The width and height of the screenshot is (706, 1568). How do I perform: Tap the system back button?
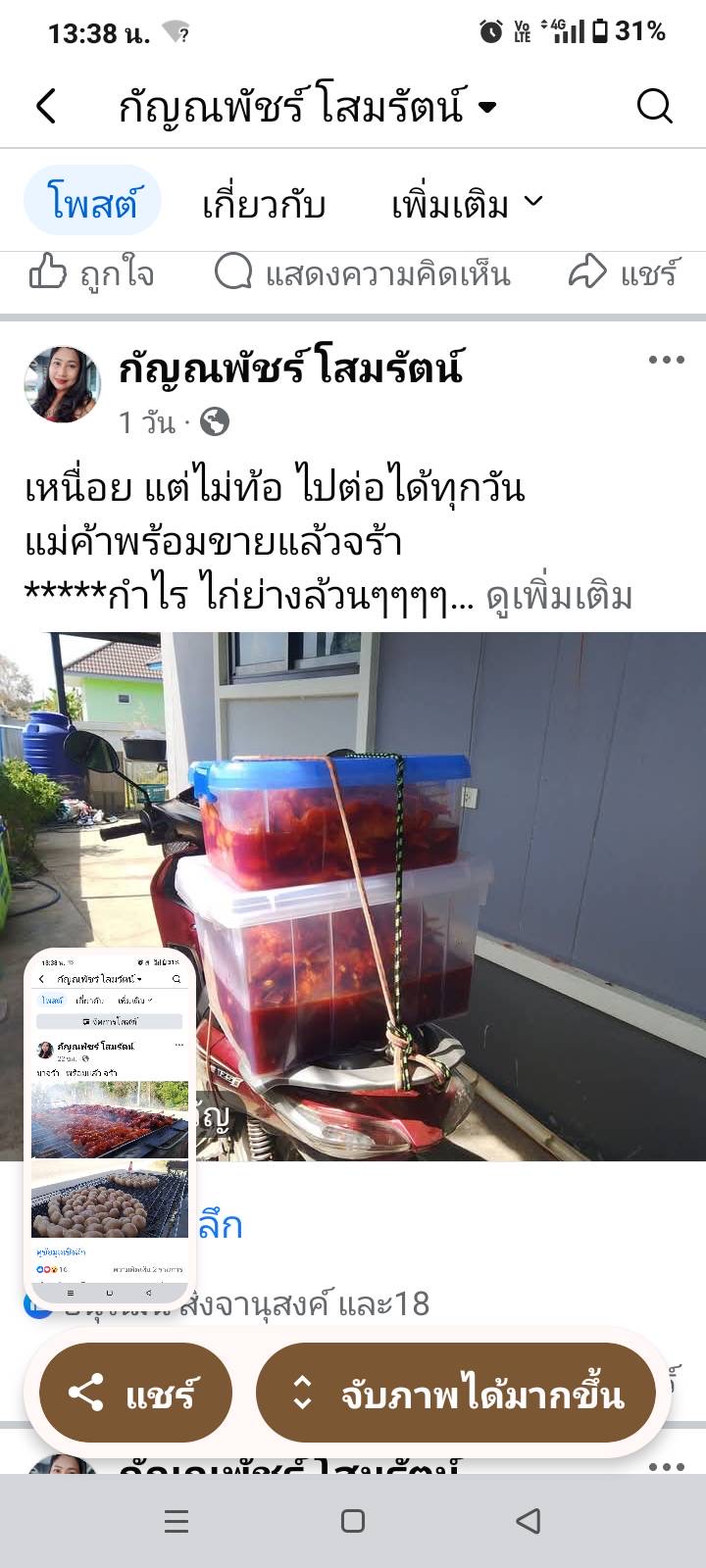(x=528, y=1520)
